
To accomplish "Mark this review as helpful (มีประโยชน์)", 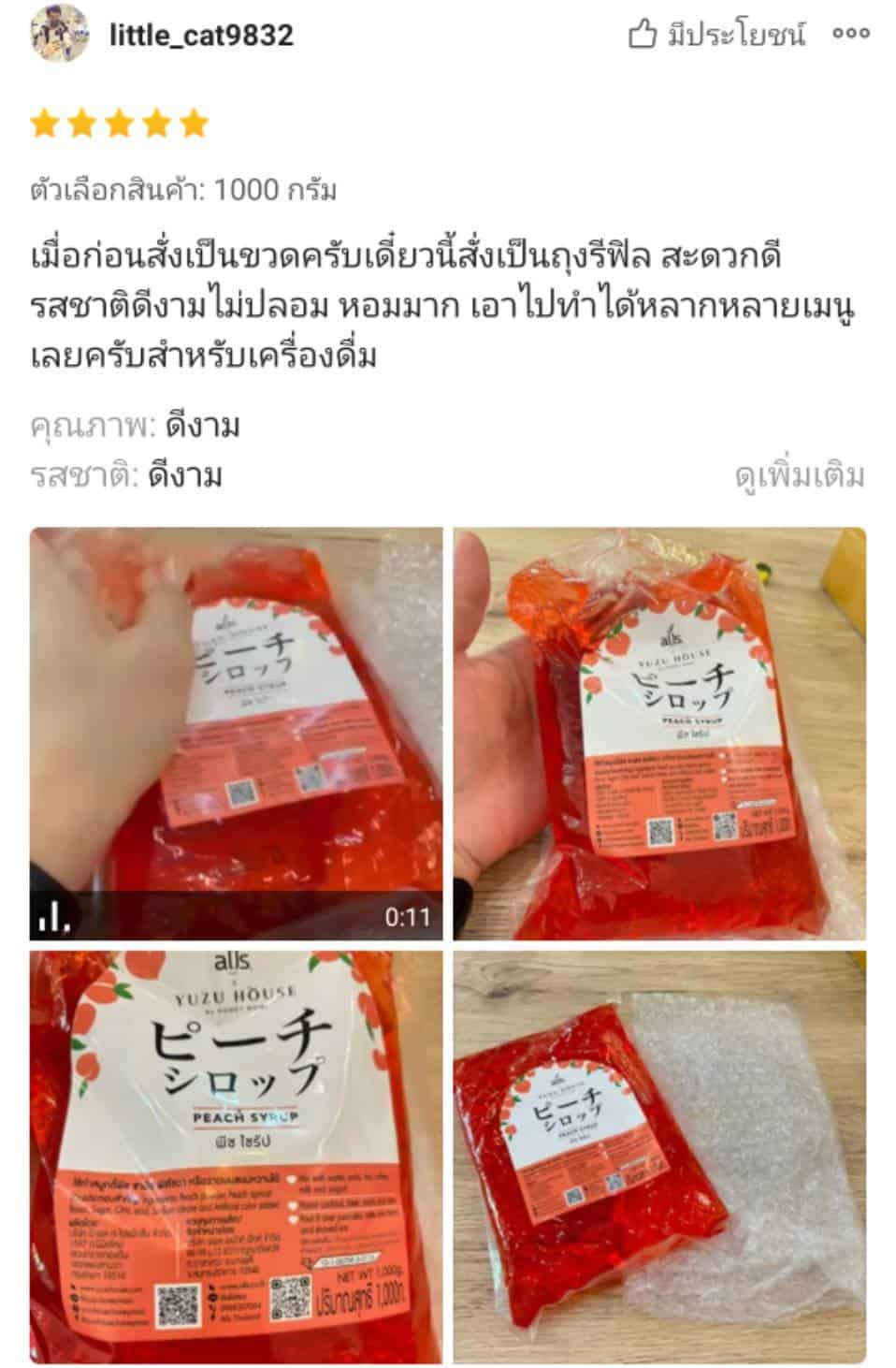I will pos(716,36).
